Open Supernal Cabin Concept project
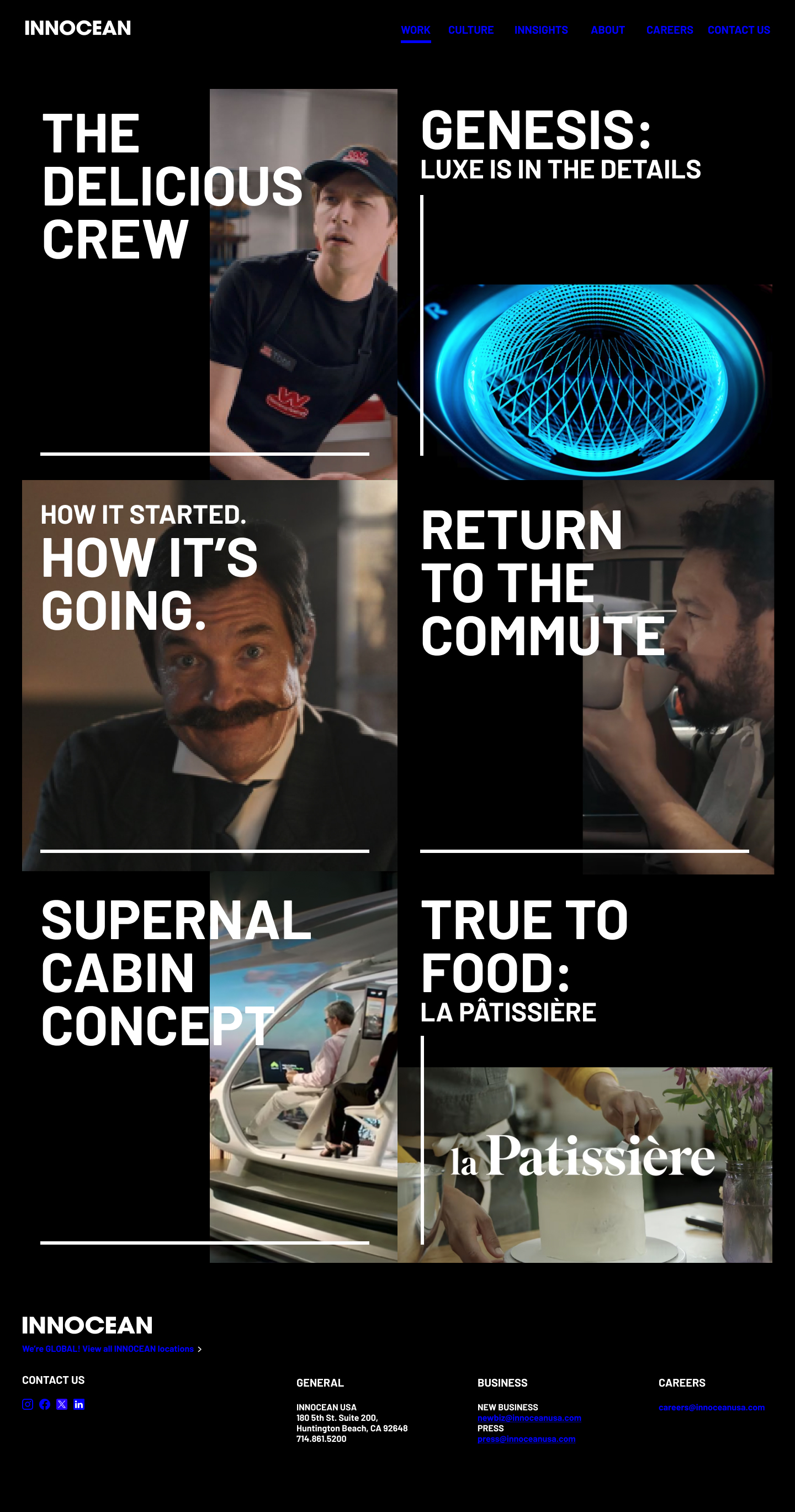The height and width of the screenshot is (1512, 795). tap(209, 1067)
